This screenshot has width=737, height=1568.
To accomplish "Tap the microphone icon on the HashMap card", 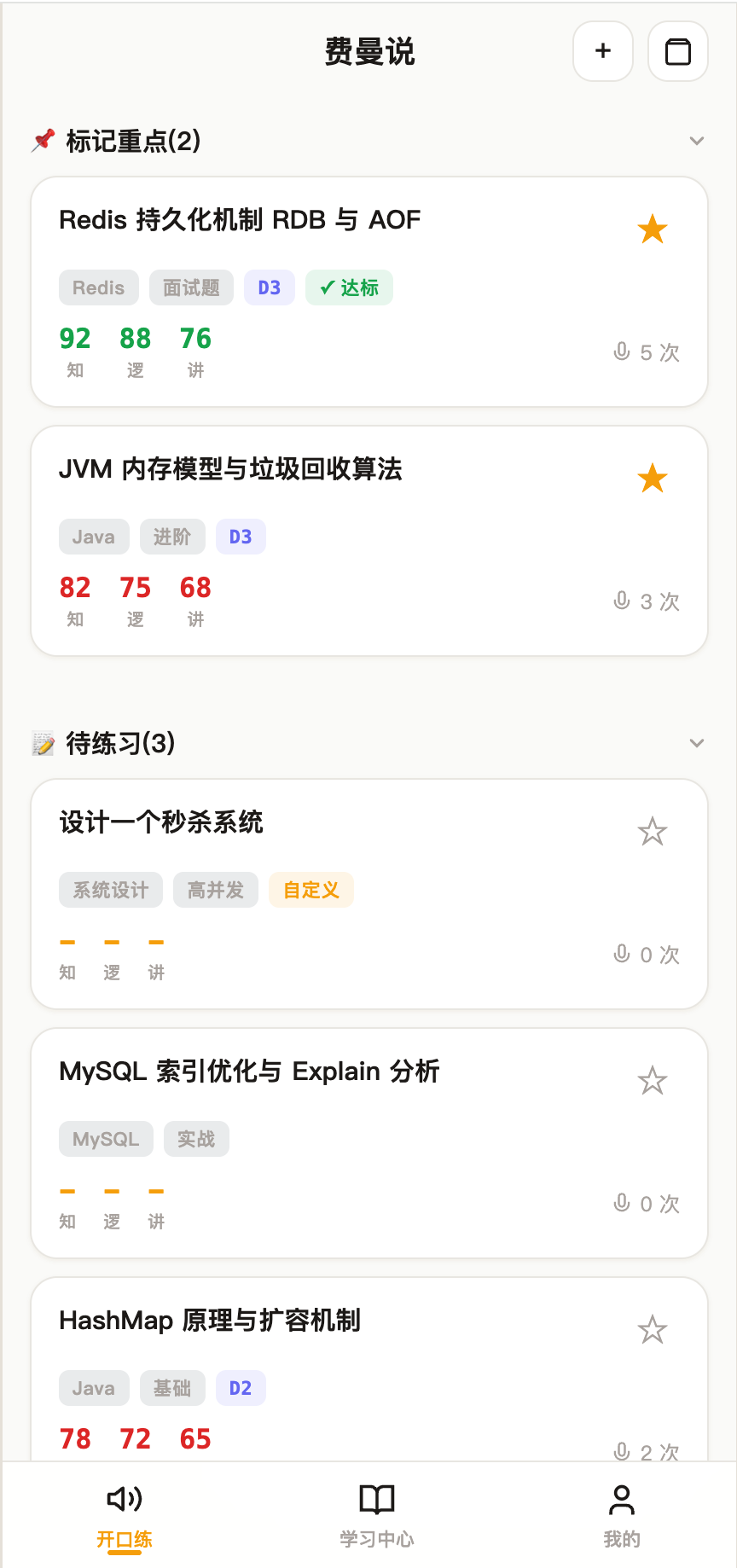I will click(624, 1450).
